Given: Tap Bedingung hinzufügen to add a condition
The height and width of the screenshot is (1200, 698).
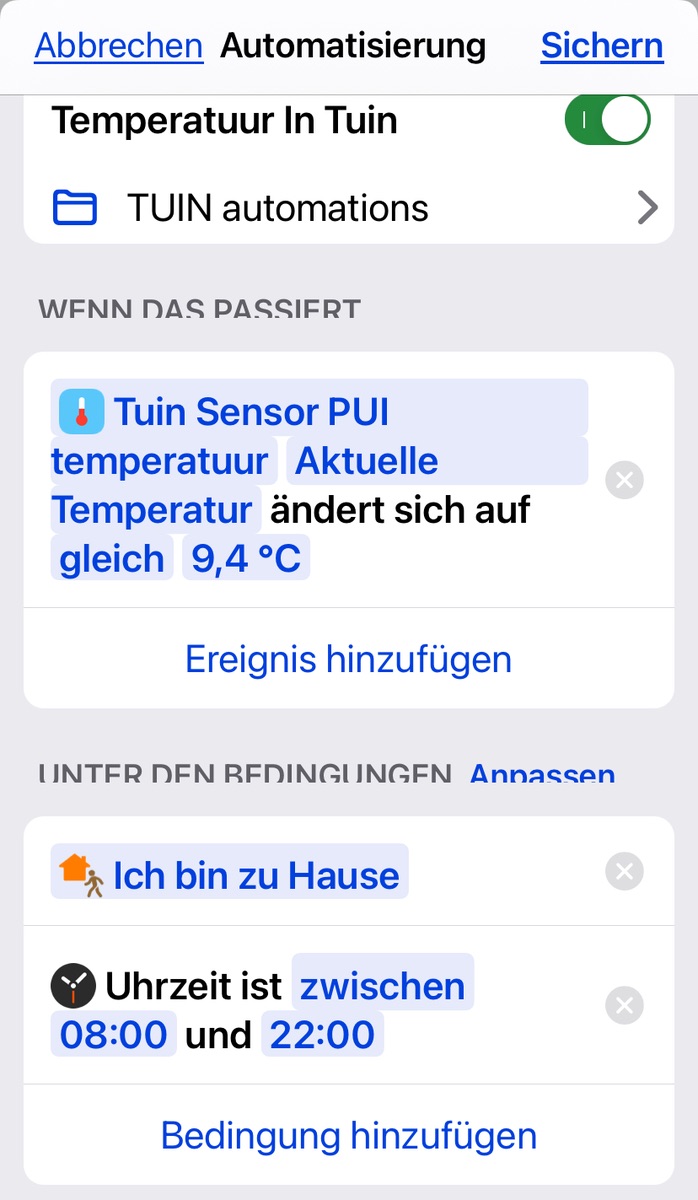Looking at the screenshot, I should pos(349,1135).
